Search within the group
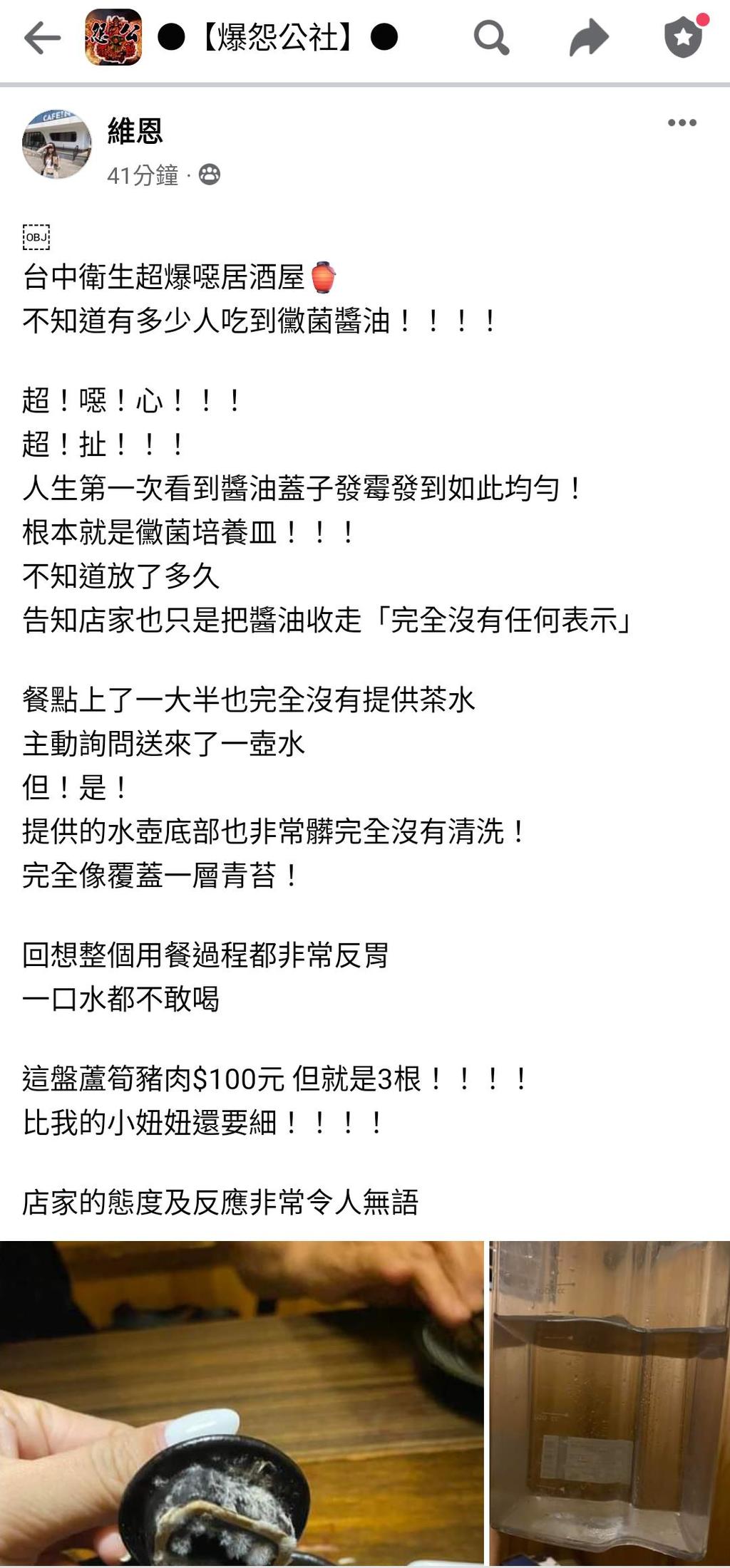This screenshot has height=1568, width=730. click(491, 38)
